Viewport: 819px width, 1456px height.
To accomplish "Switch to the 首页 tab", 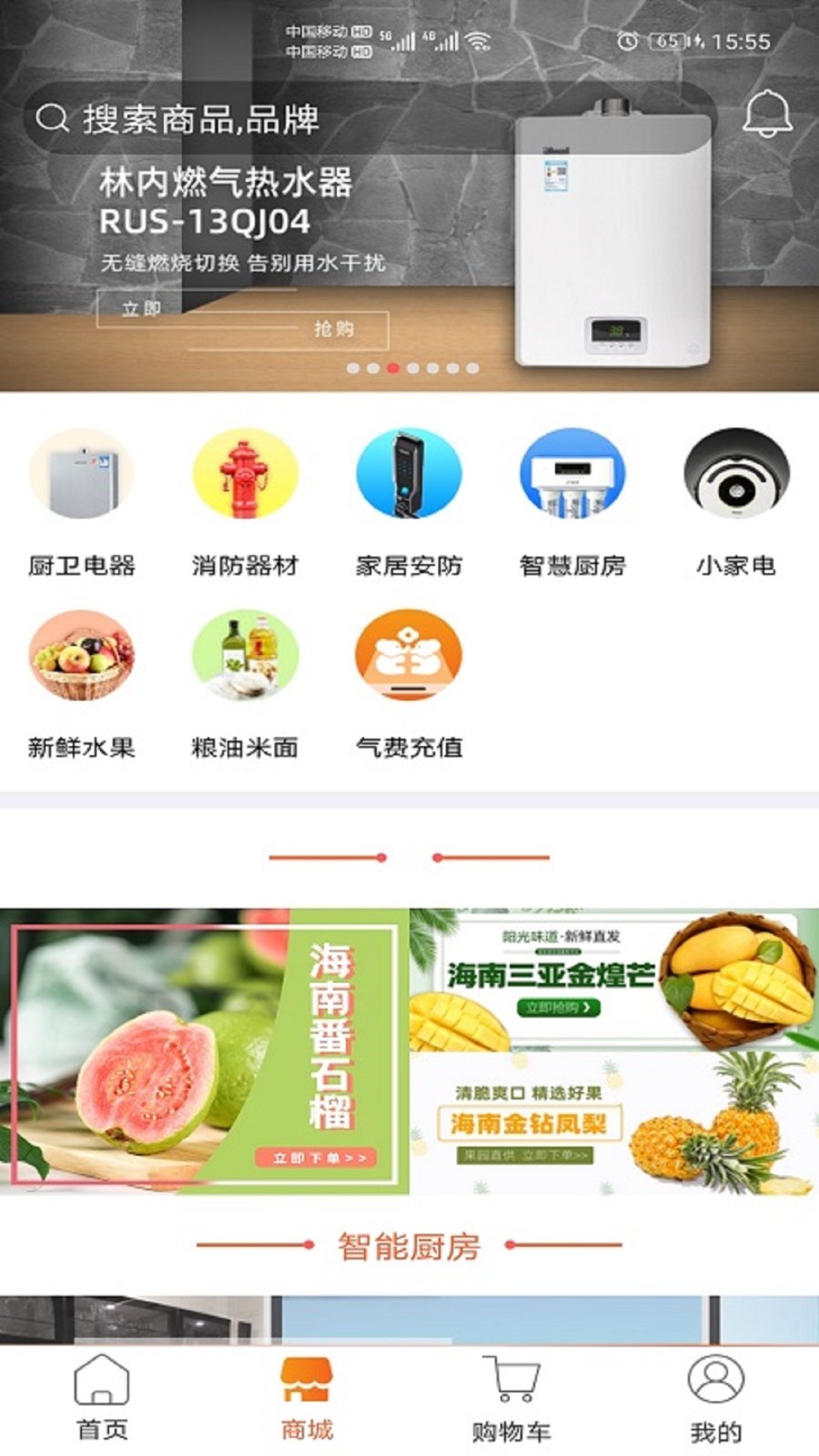I will 102,1398.
